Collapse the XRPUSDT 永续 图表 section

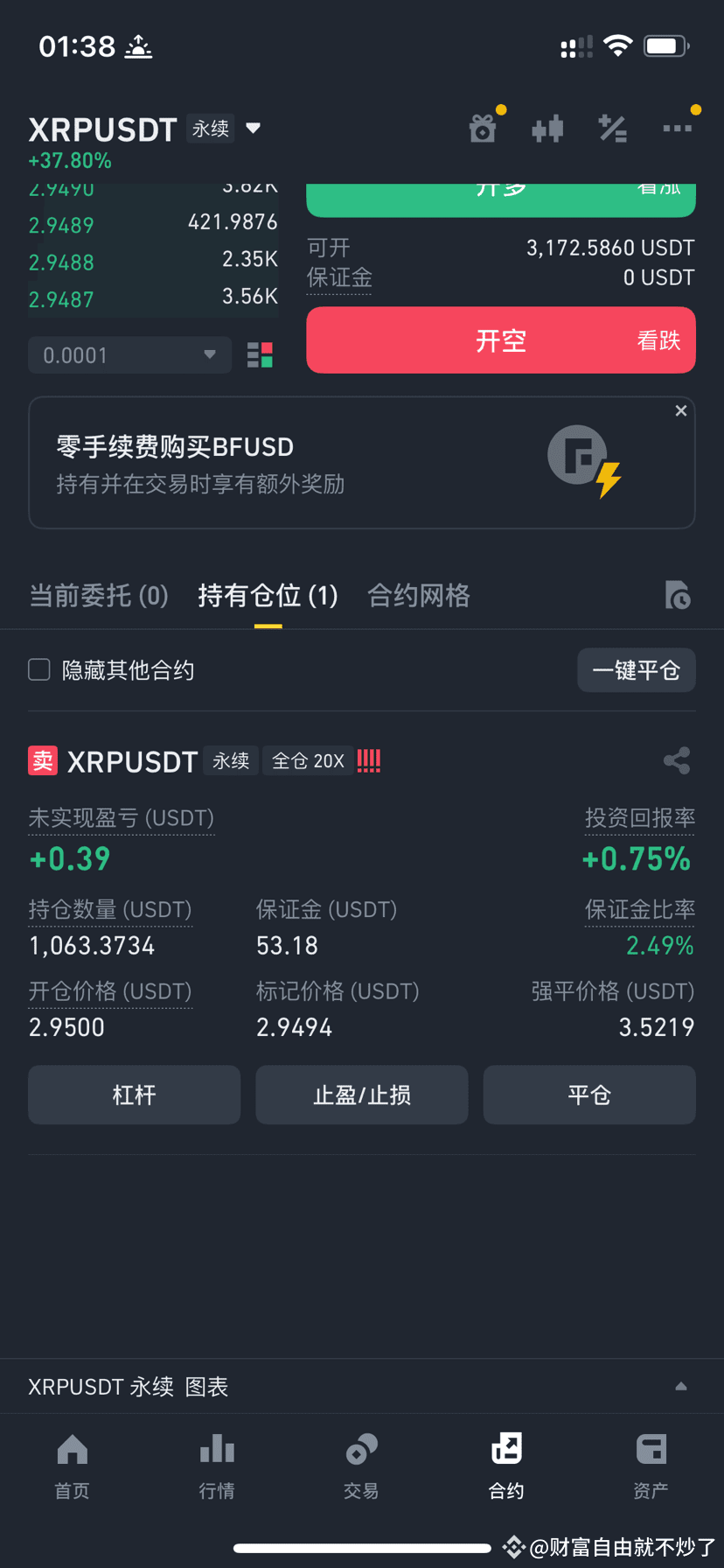point(683,1385)
